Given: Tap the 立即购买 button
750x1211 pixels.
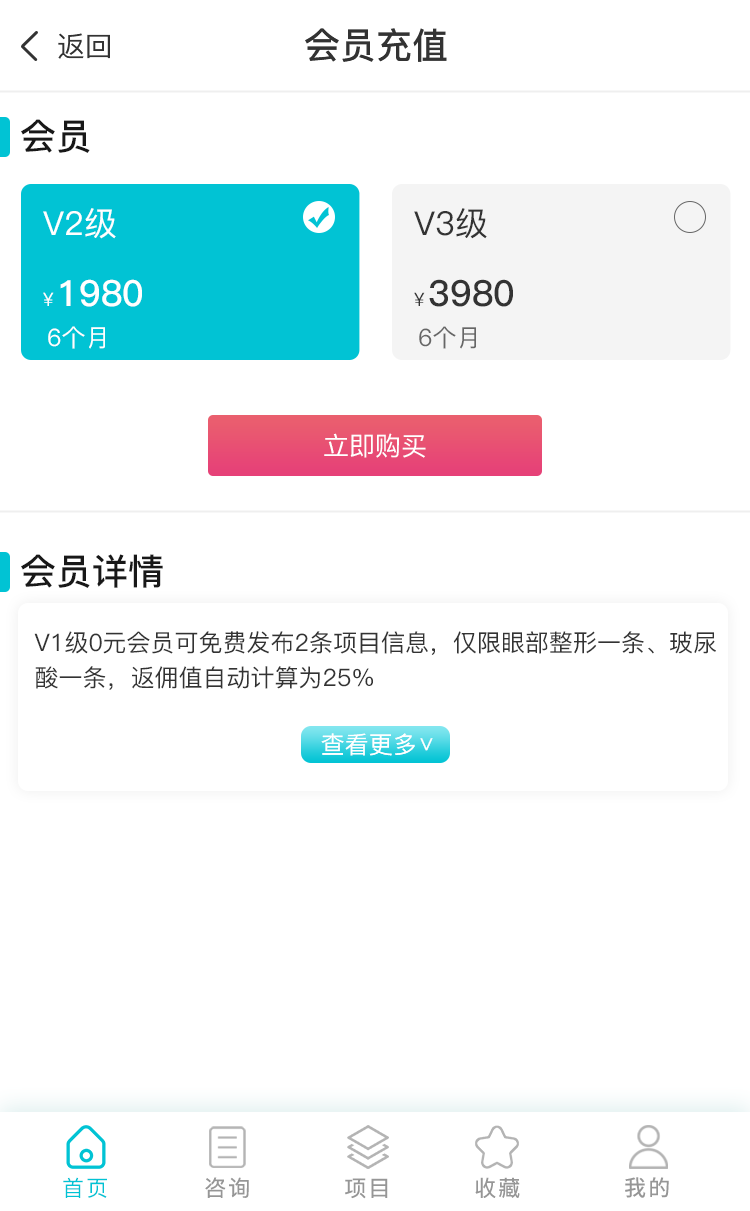Looking at the screenshot, I should [x=375, y=446].
